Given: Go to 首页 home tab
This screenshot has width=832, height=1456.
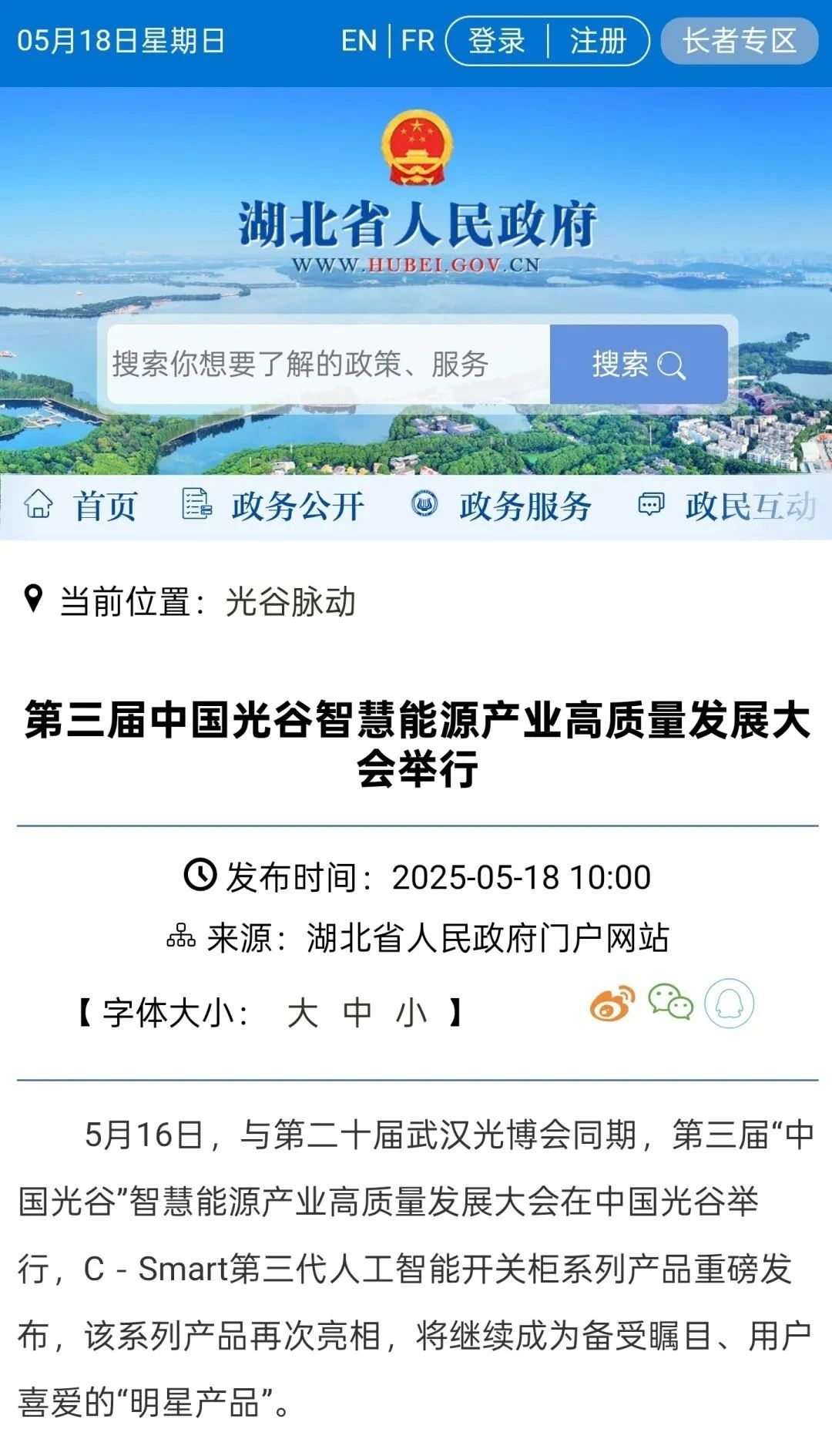Looking at the screenshot, I should click(82, 506).
